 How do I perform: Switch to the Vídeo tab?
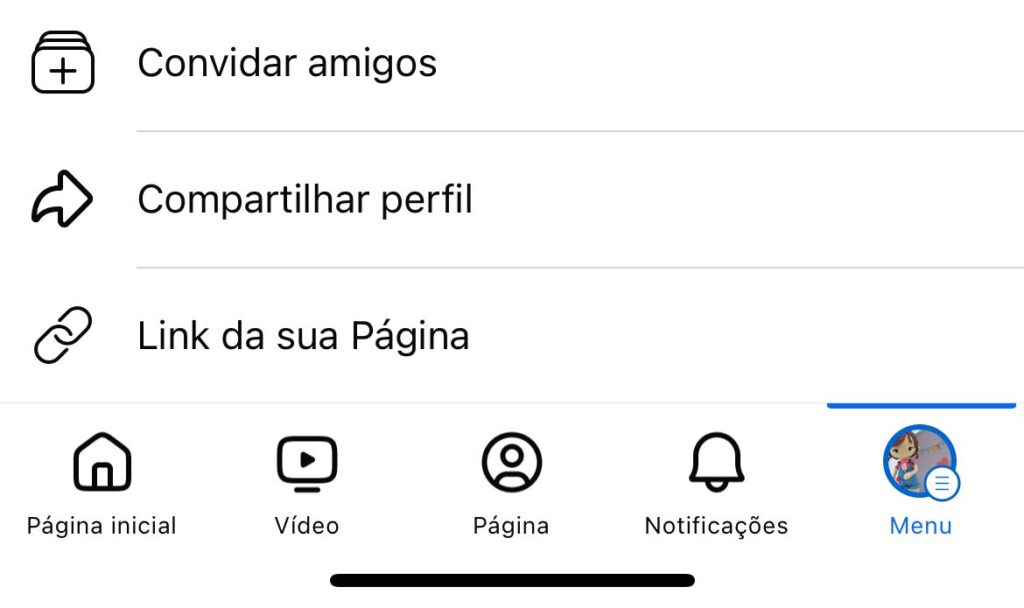pyautogui.click(x=307, y=484)
